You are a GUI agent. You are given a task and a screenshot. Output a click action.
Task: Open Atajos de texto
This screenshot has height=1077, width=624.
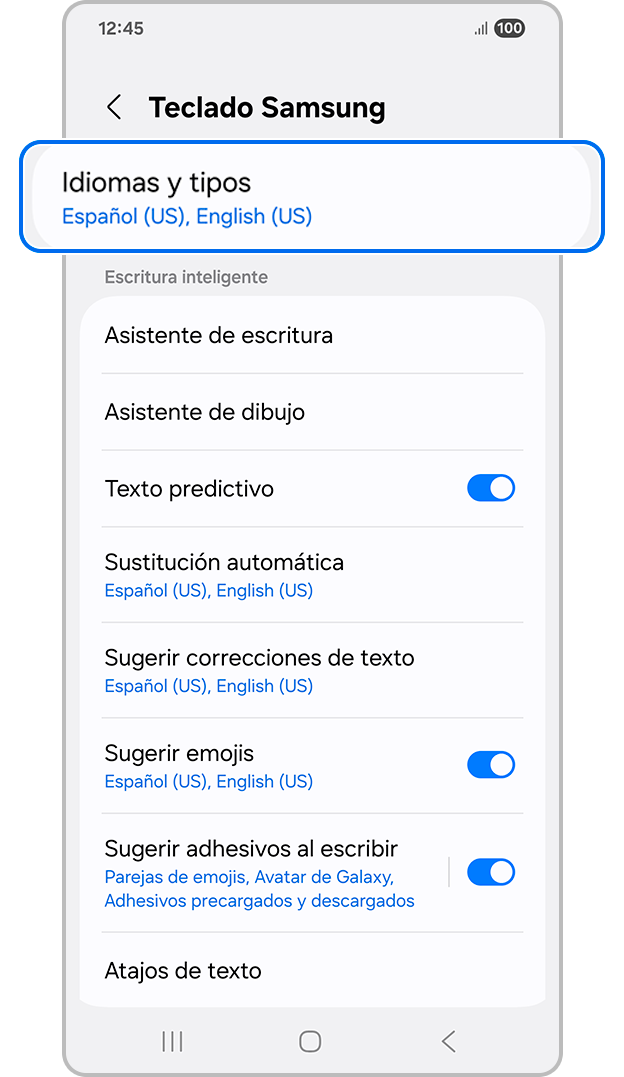pos(311,970)
